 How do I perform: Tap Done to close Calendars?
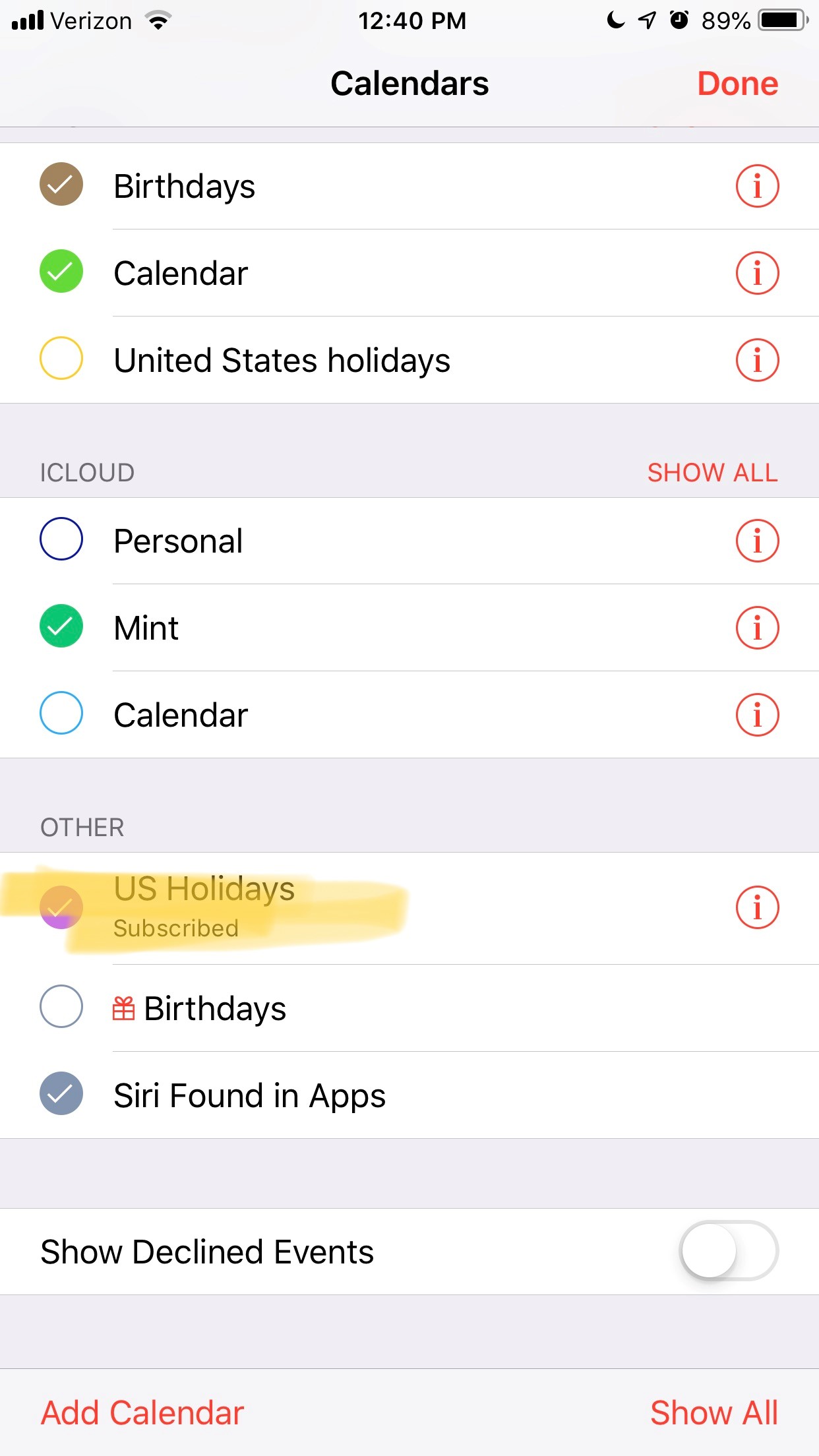click(737, 84)
